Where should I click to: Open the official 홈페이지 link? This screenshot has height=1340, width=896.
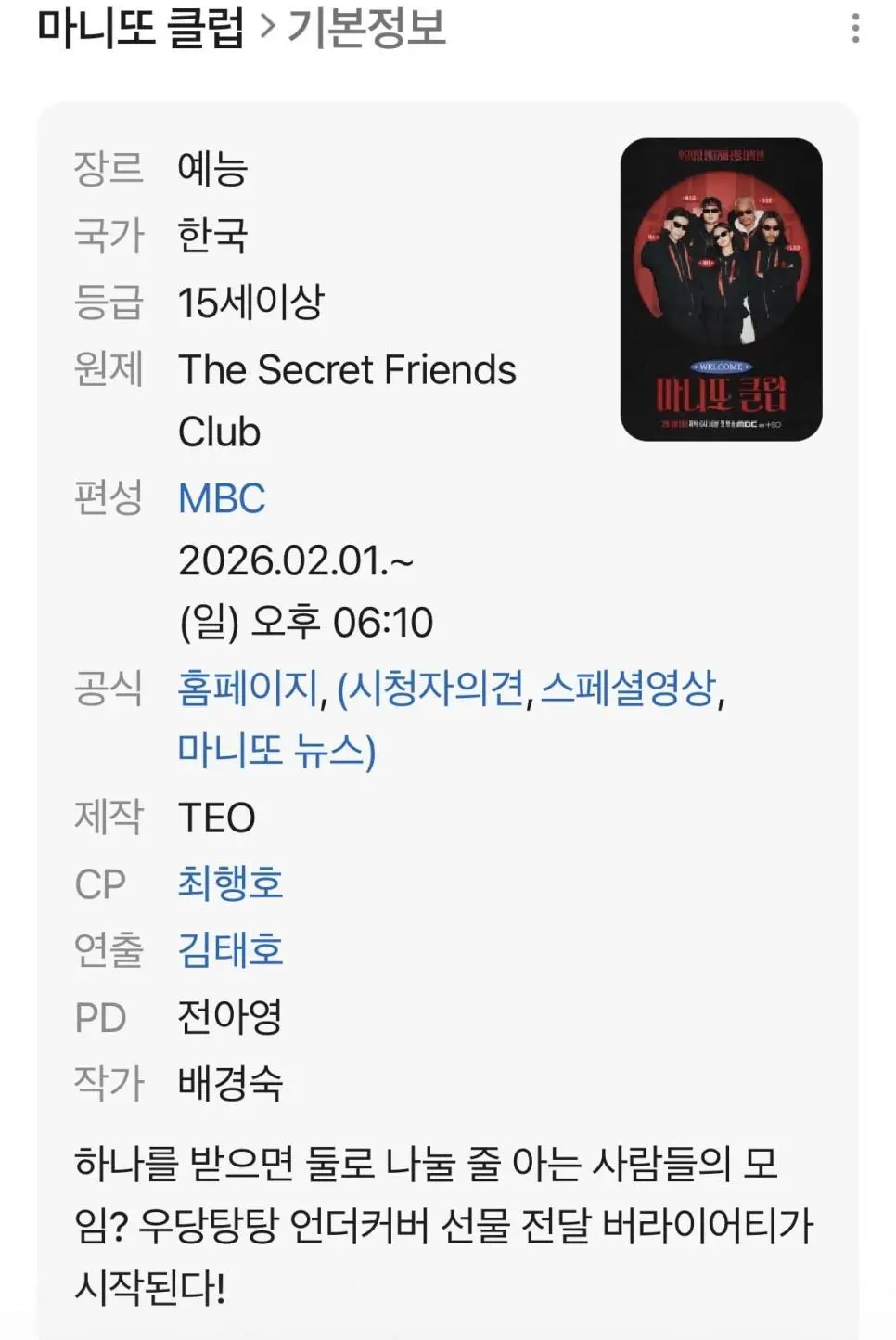point(248,689)
